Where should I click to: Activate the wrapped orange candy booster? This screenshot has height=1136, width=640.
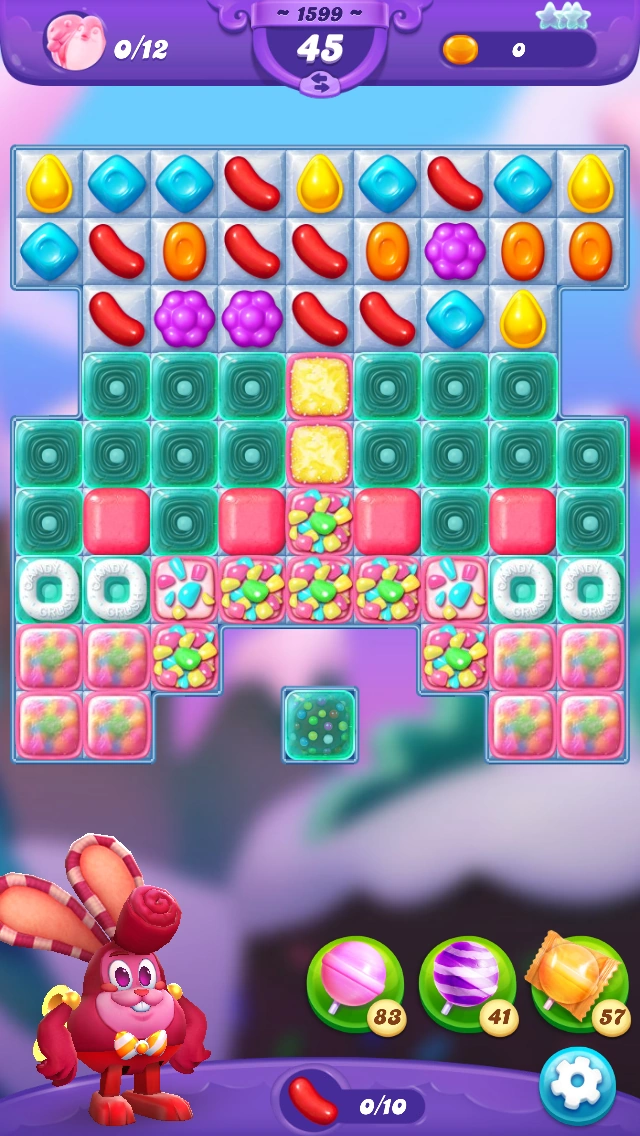[x=578, y=982]
